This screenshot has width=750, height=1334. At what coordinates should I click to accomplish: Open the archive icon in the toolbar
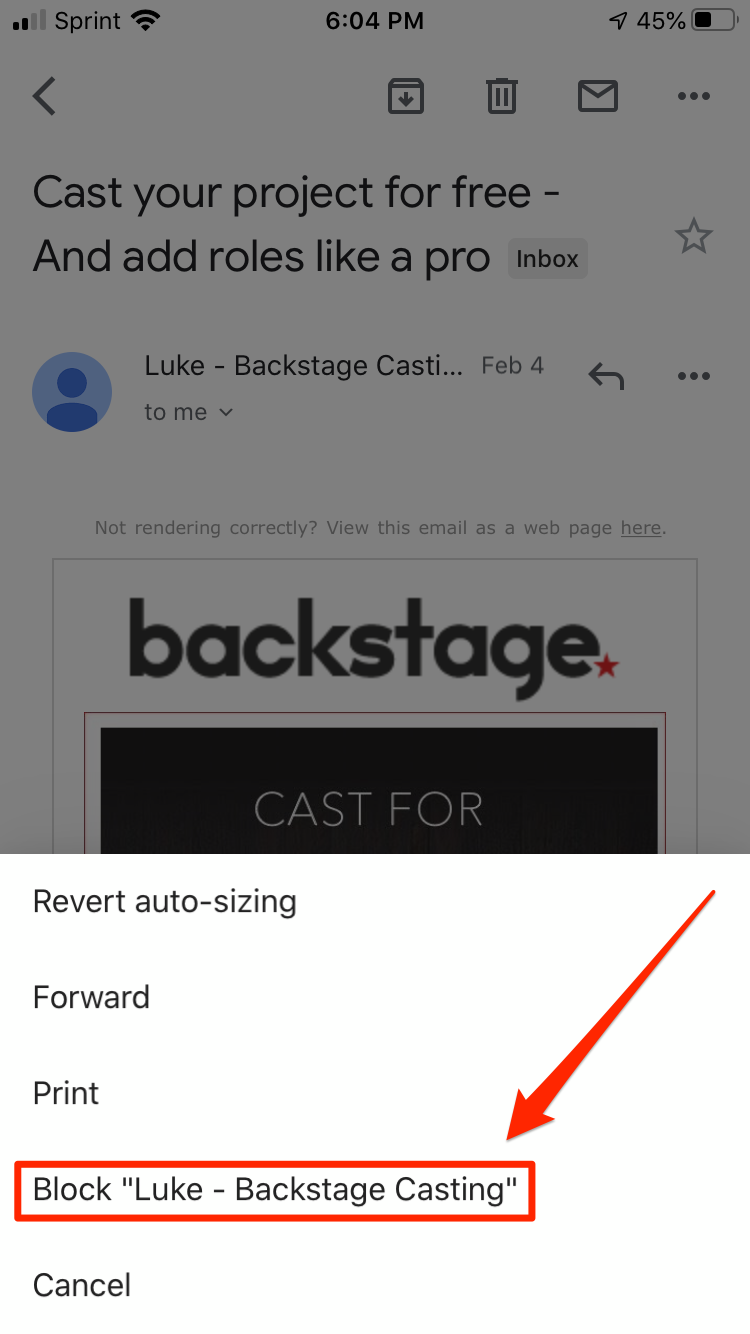pyautogui.click(x=405, y=96)
